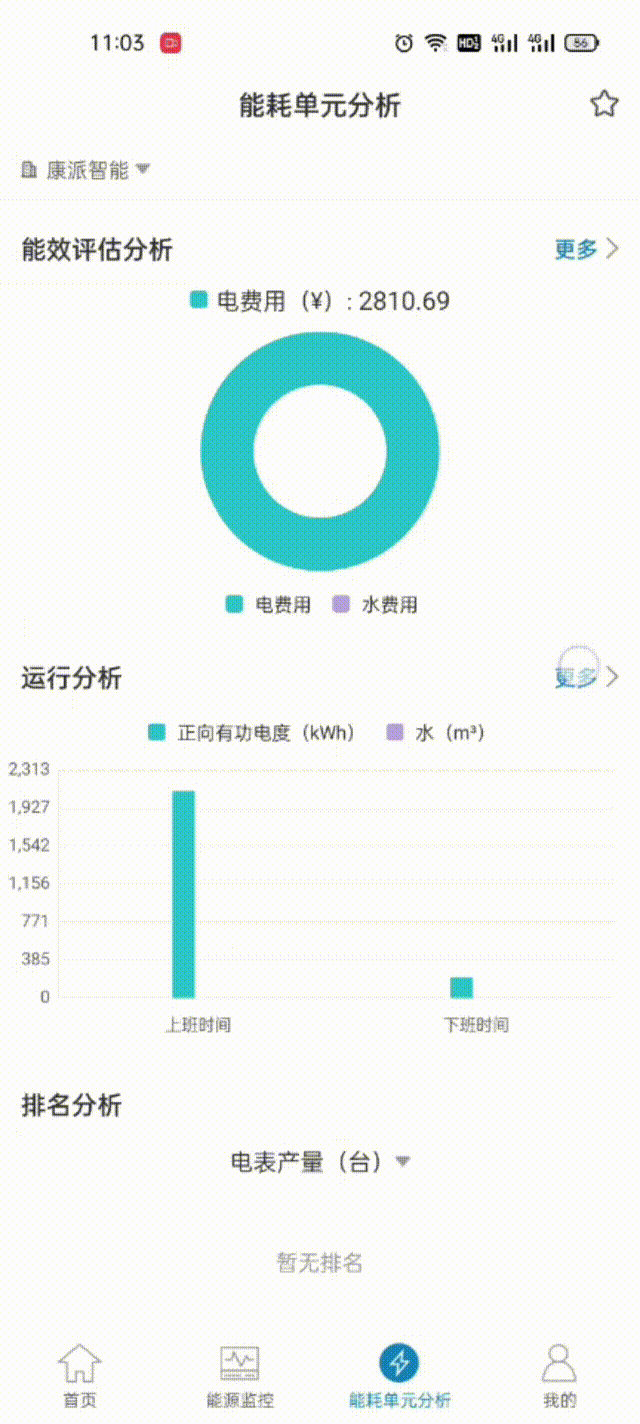Open the 康派智能 organization dropdown
Screen dimensions: 640x1424
(x=88, y=170)
